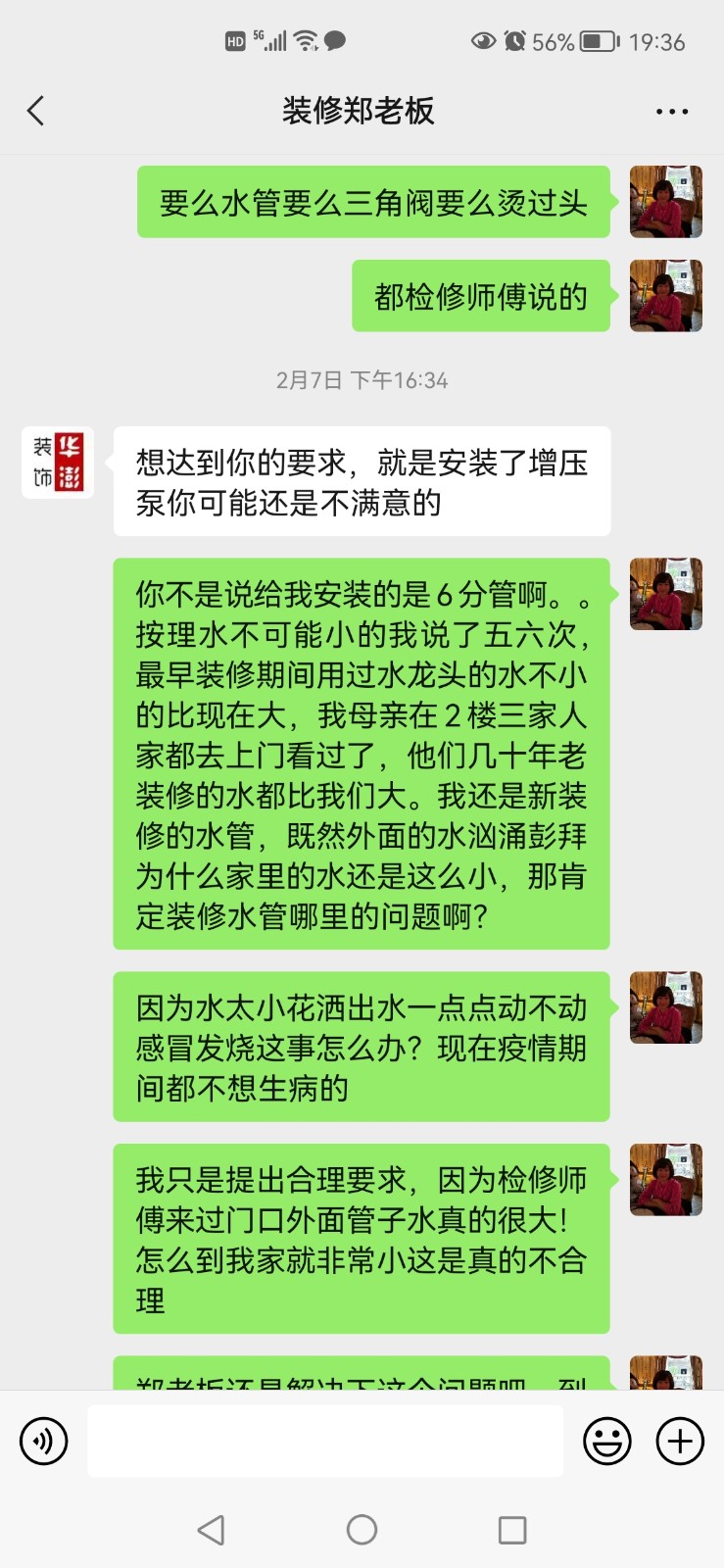Open the emoji sticker panel

click(x=607, y=1441)
